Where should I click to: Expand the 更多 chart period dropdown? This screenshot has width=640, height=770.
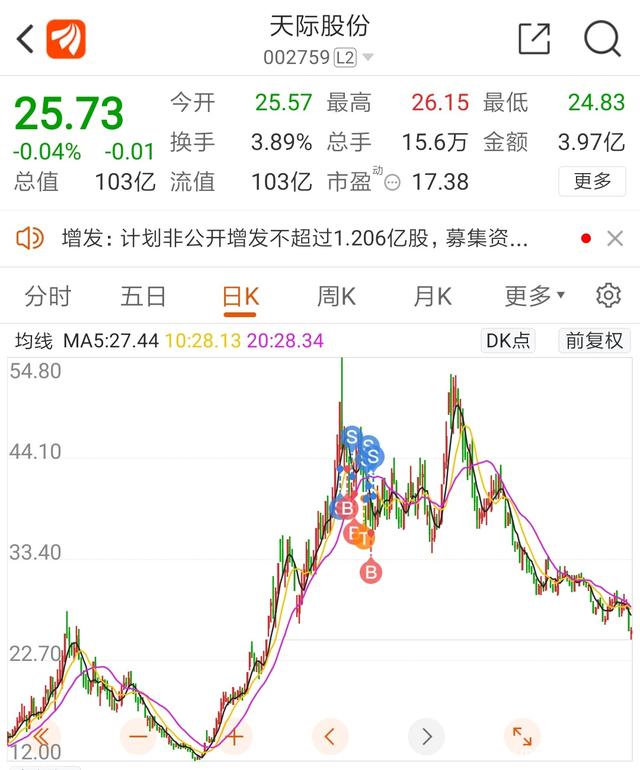[x=534, y=296]
